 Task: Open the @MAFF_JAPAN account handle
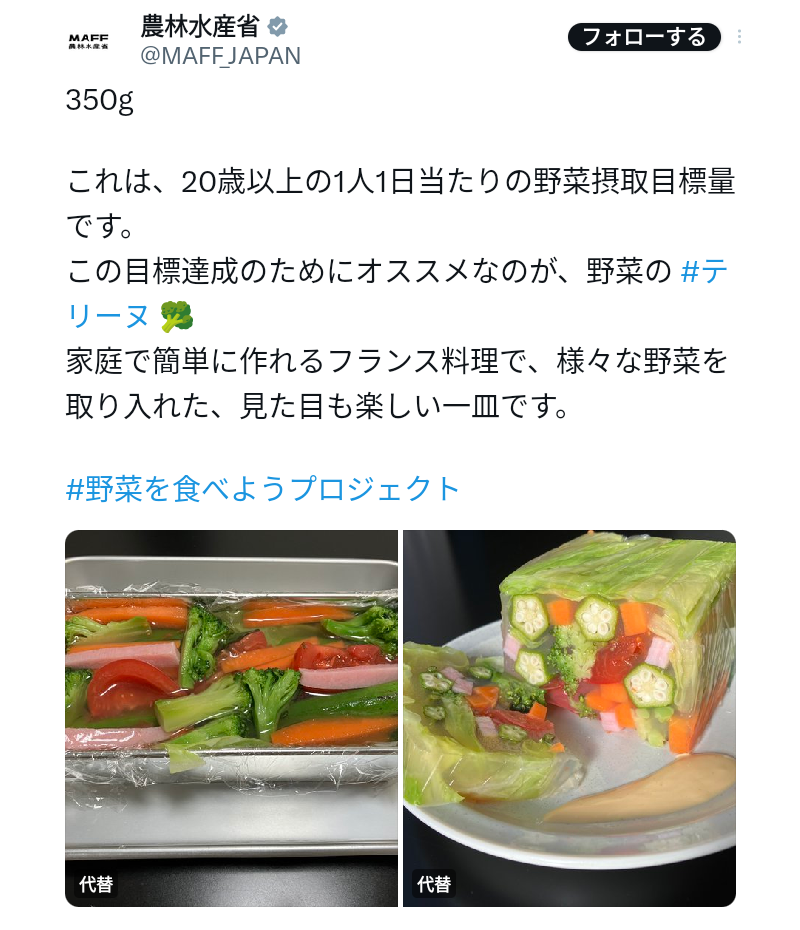(220, 55)
